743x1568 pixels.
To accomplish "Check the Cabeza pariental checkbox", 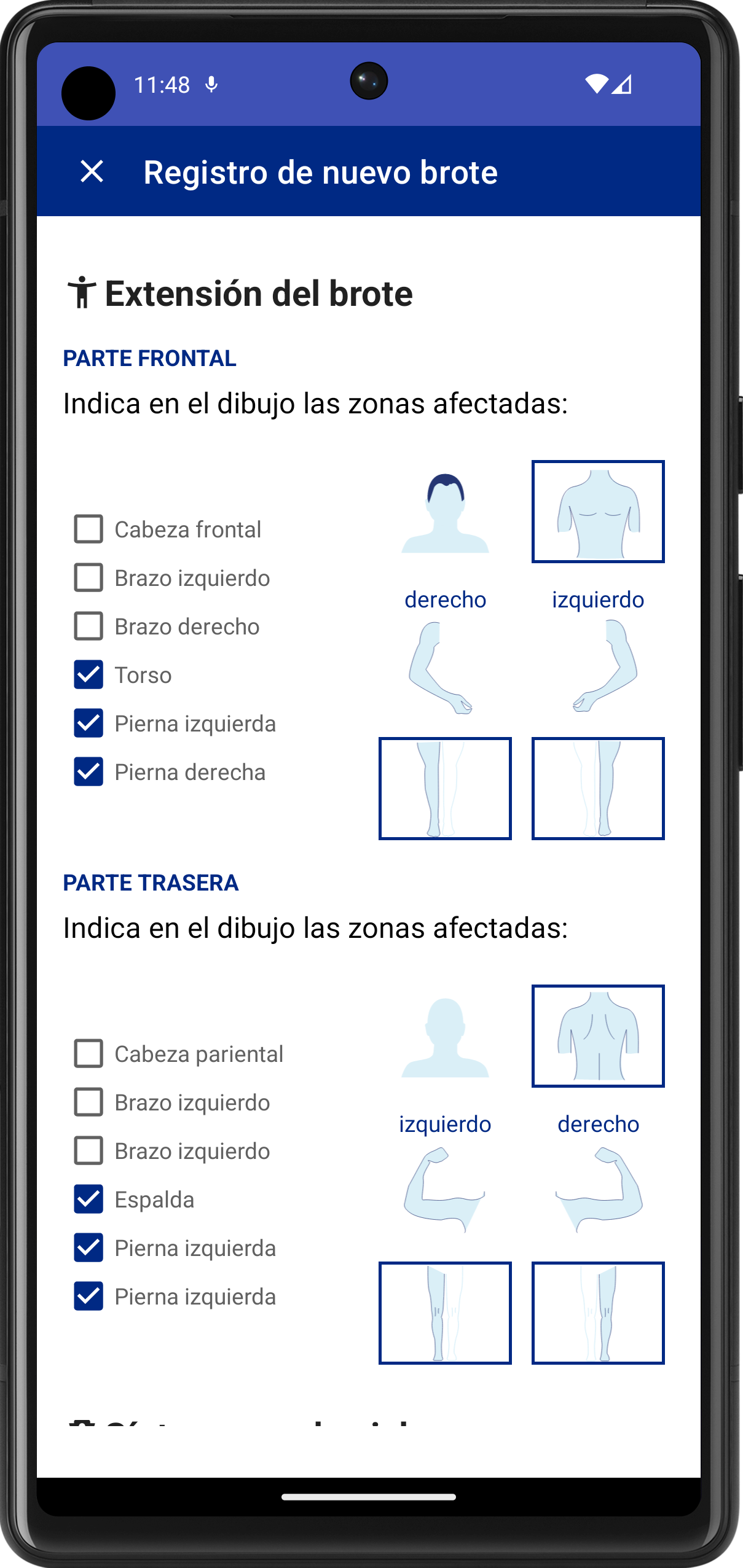I will (88, 1054).
